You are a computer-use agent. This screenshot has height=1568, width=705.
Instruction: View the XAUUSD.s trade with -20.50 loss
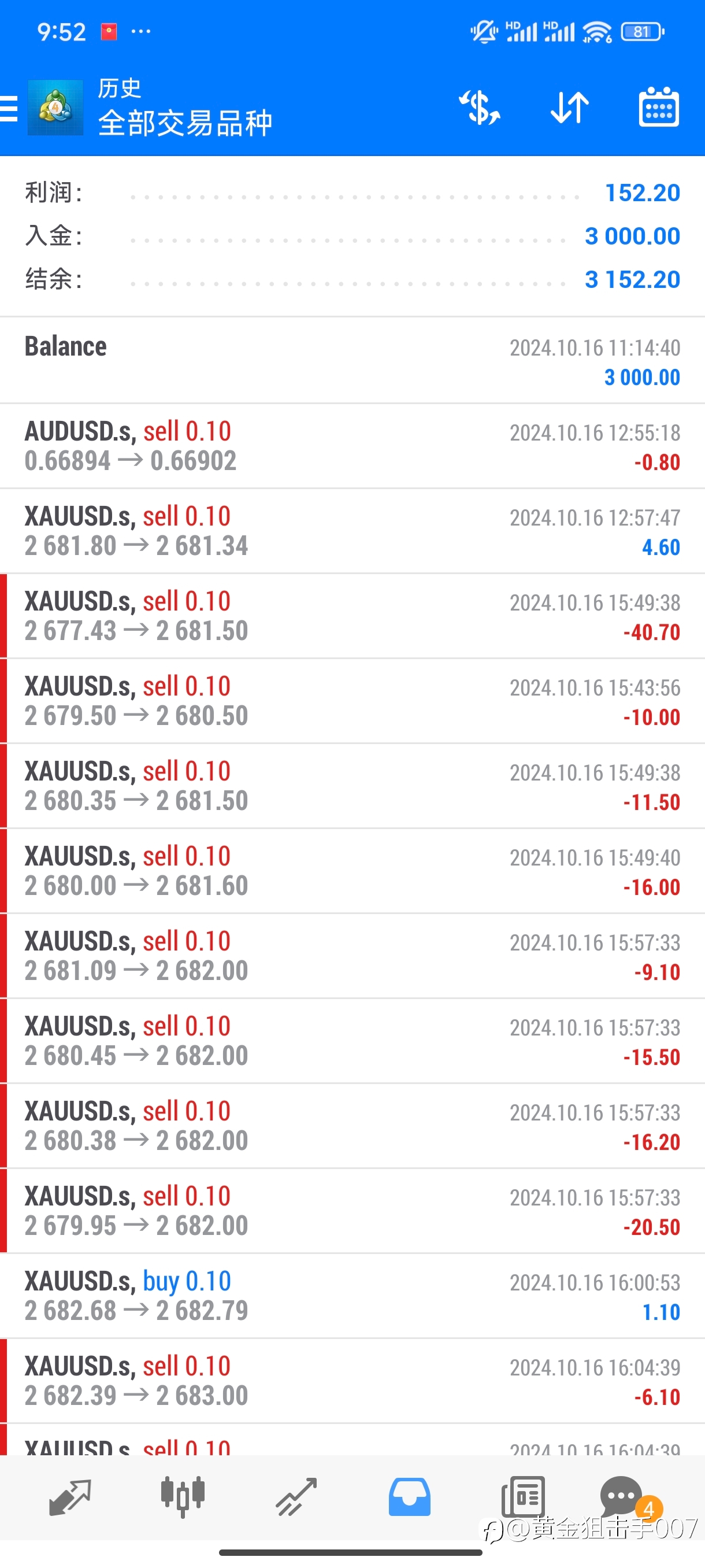tap(352, 1211)
